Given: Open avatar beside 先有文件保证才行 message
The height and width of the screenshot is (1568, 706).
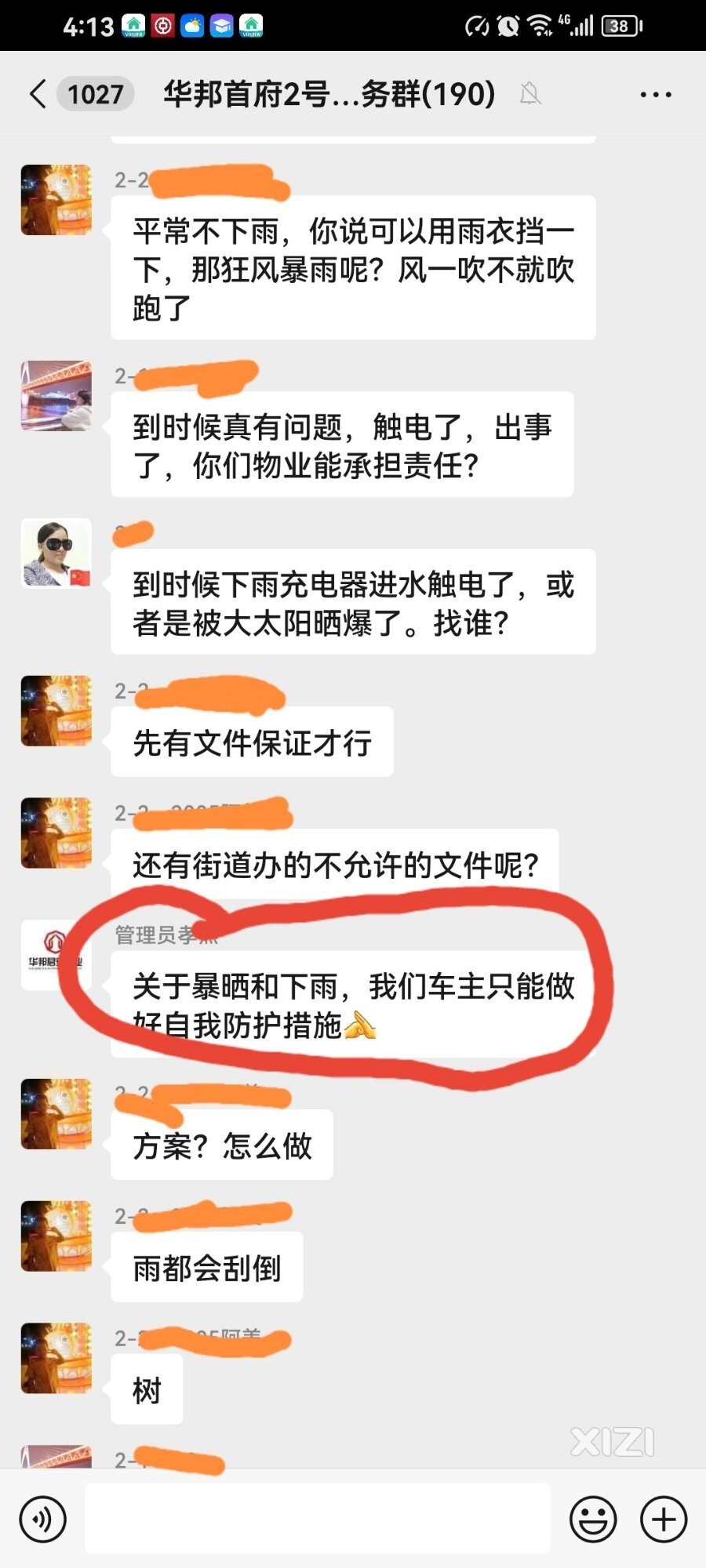Looking at the screenshot, I should (56, 711).
